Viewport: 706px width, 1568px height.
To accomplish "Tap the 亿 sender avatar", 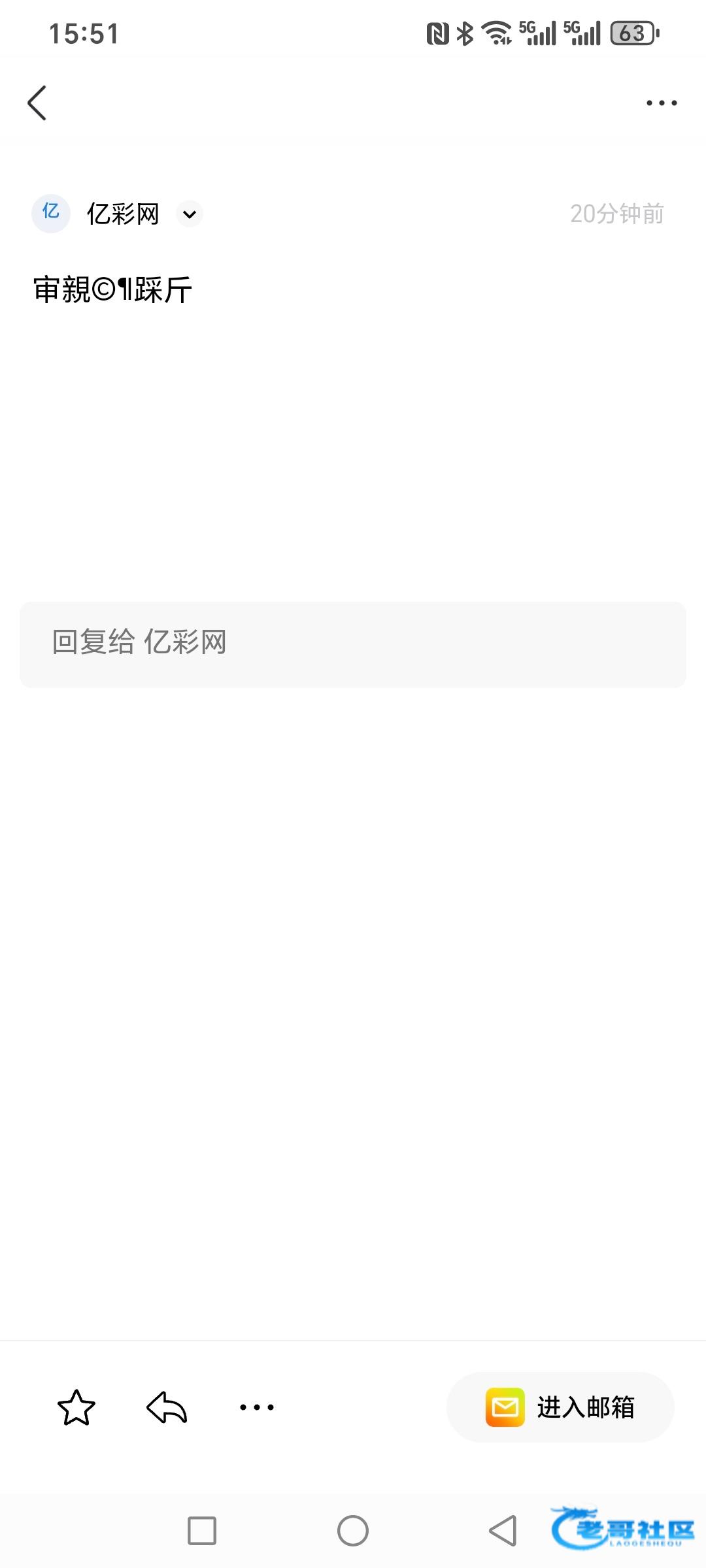I will pos(51,213).
